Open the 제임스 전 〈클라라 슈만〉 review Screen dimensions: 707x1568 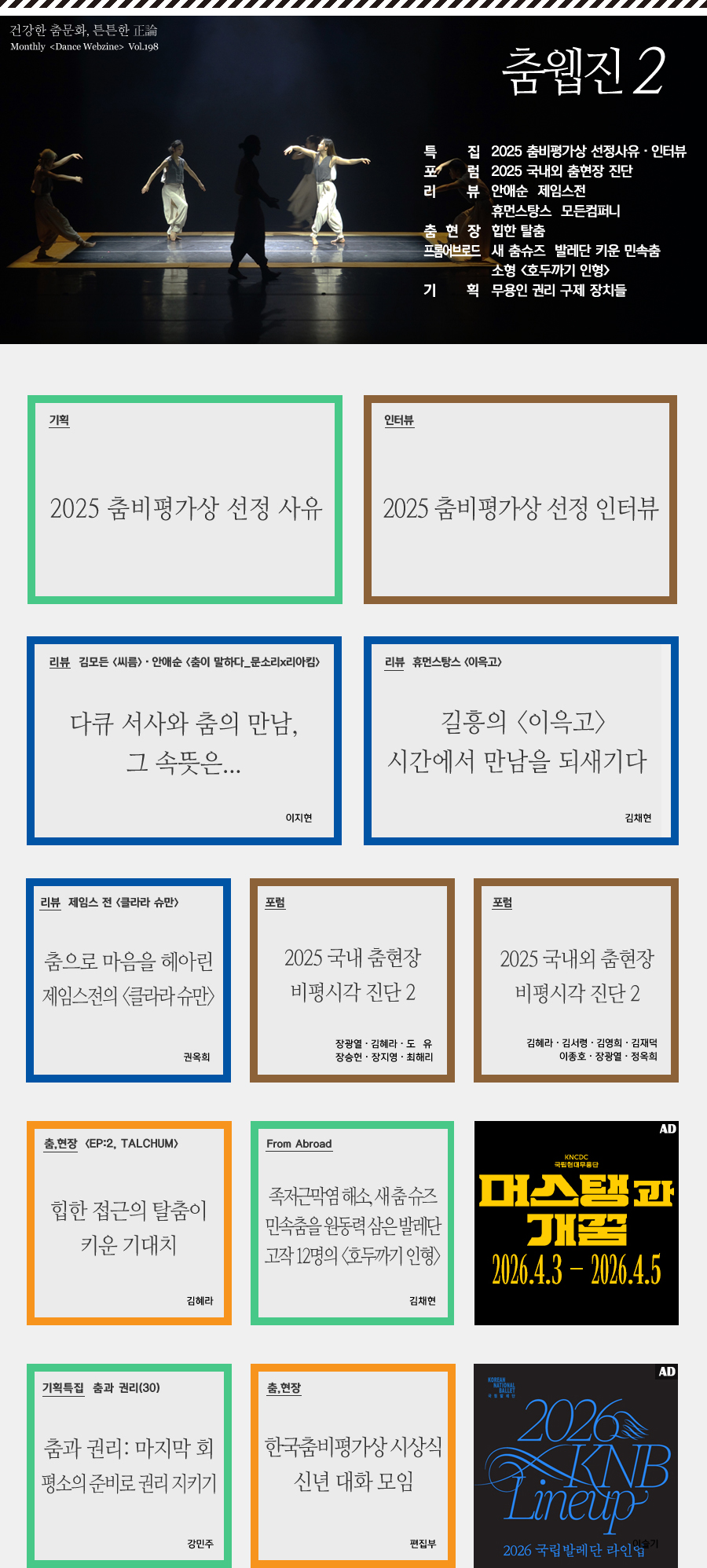tap(128, 980)
